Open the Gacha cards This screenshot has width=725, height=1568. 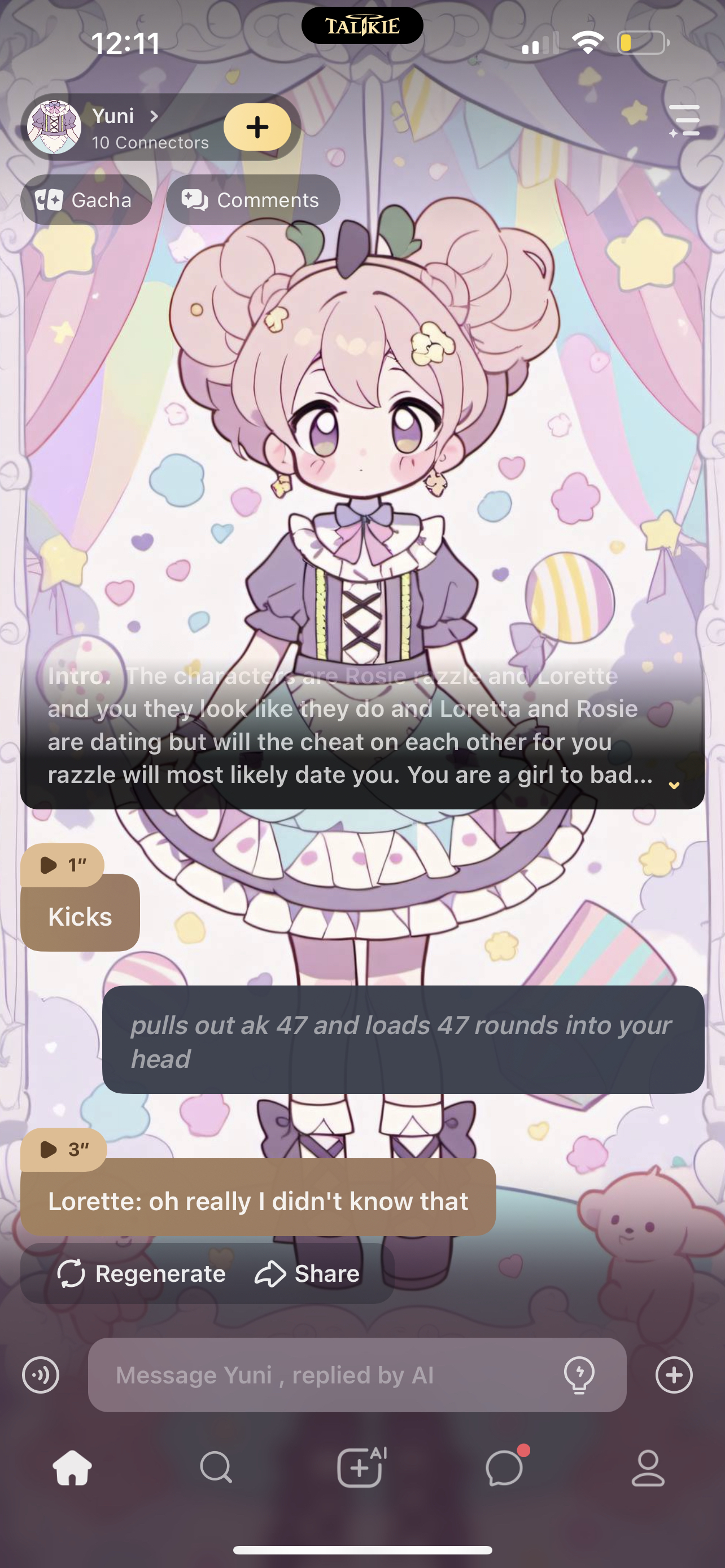[x=86, y=200]
